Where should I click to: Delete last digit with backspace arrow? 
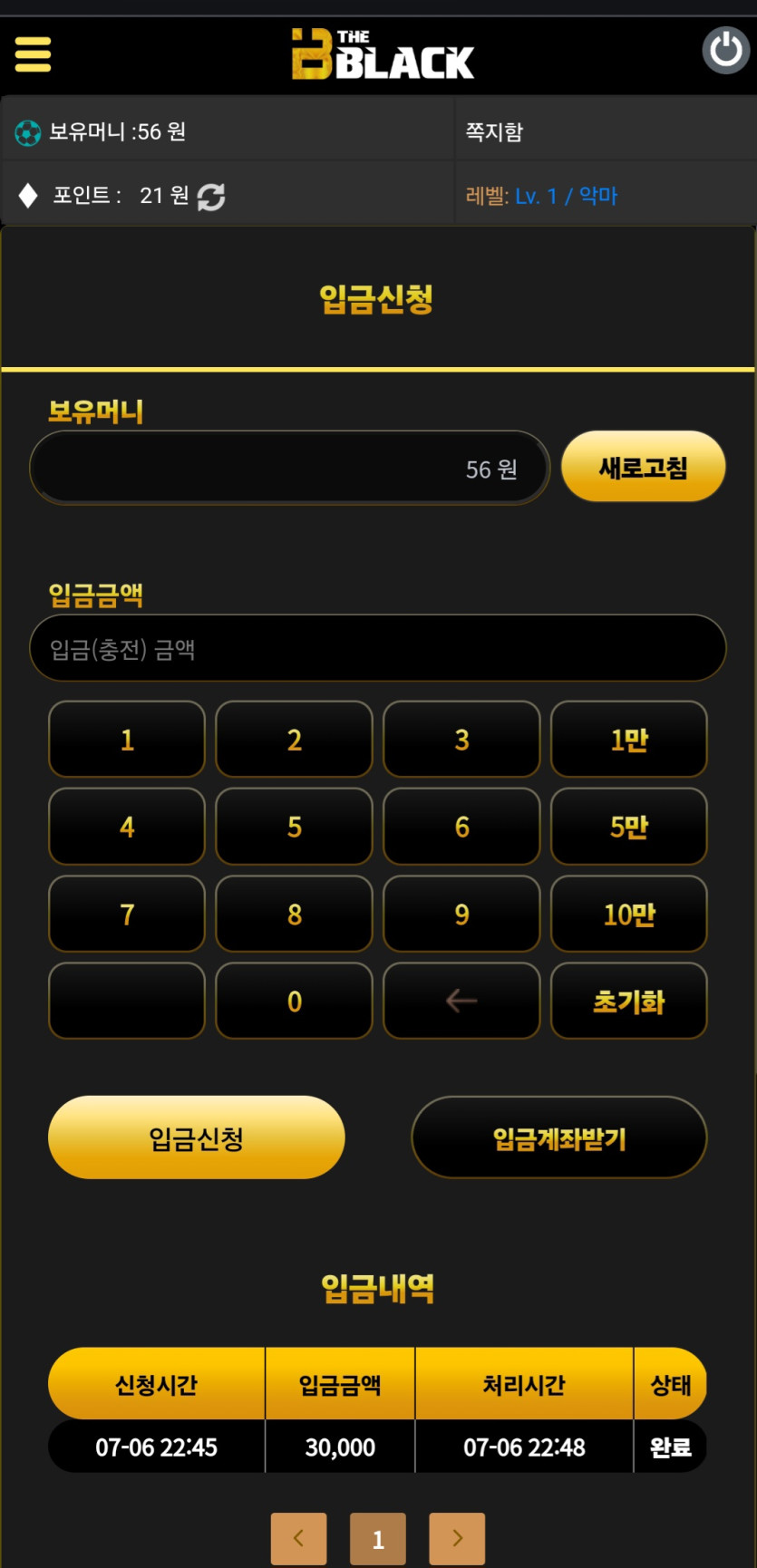[461, 1002]
